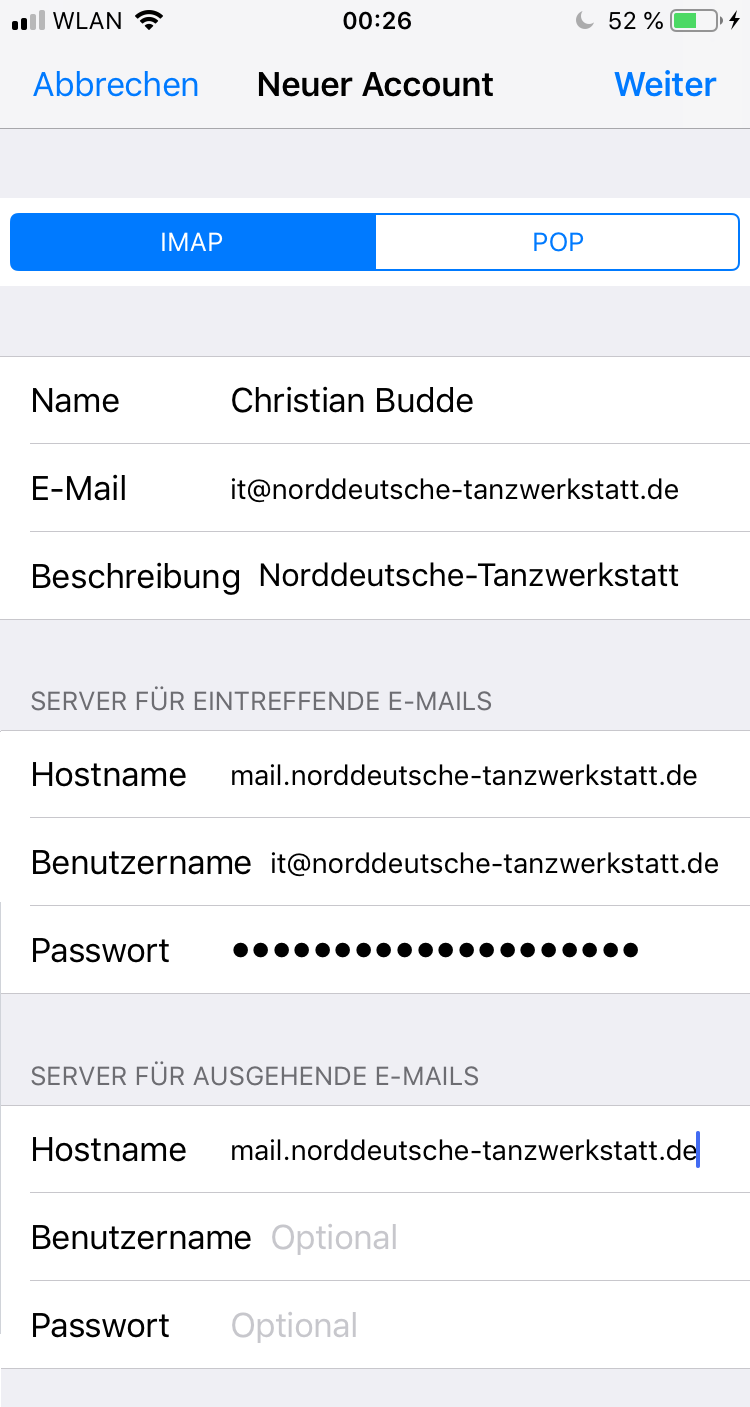Tap Weiter to continue

[665, 85]
